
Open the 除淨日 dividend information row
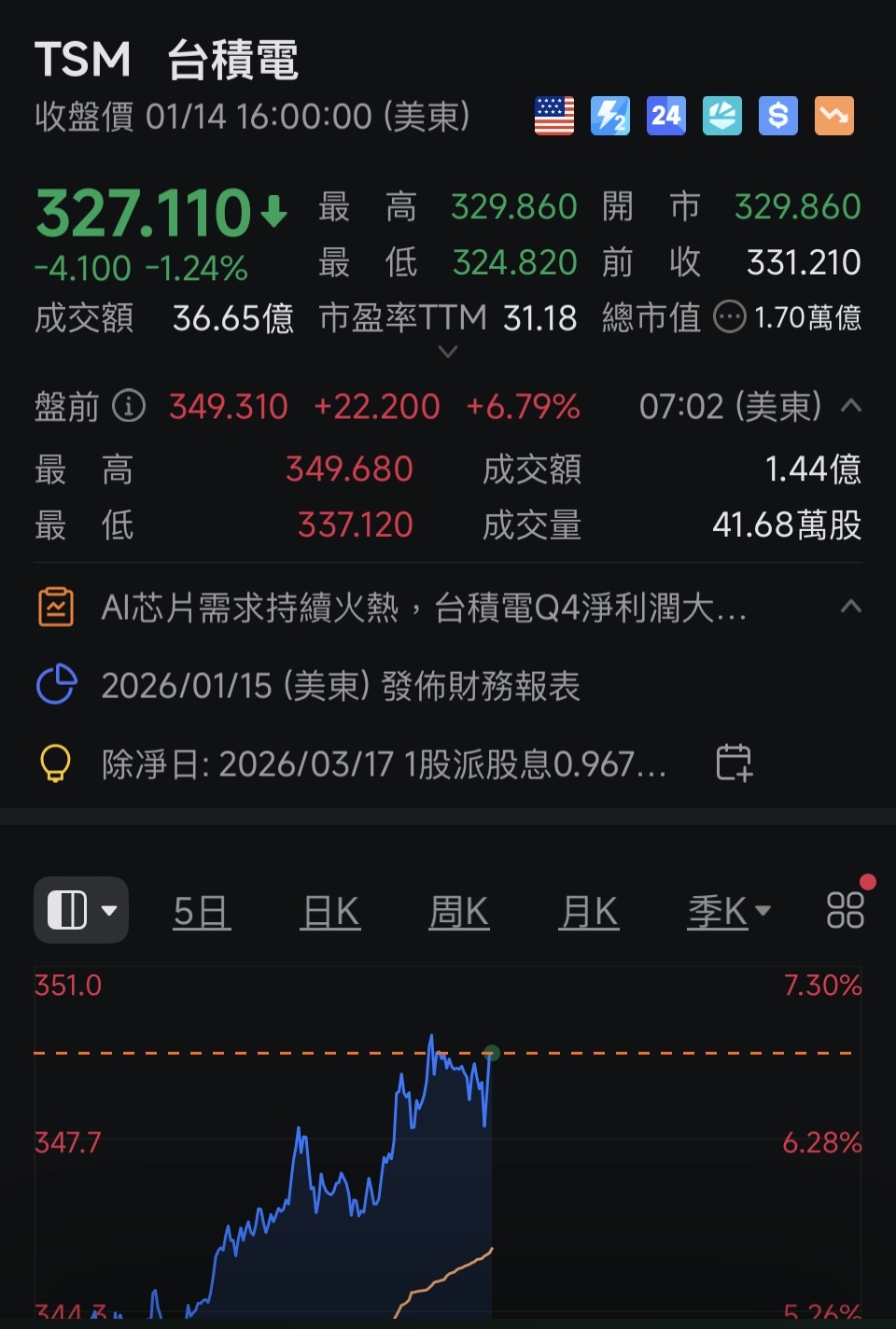click(x=383, y=764)
